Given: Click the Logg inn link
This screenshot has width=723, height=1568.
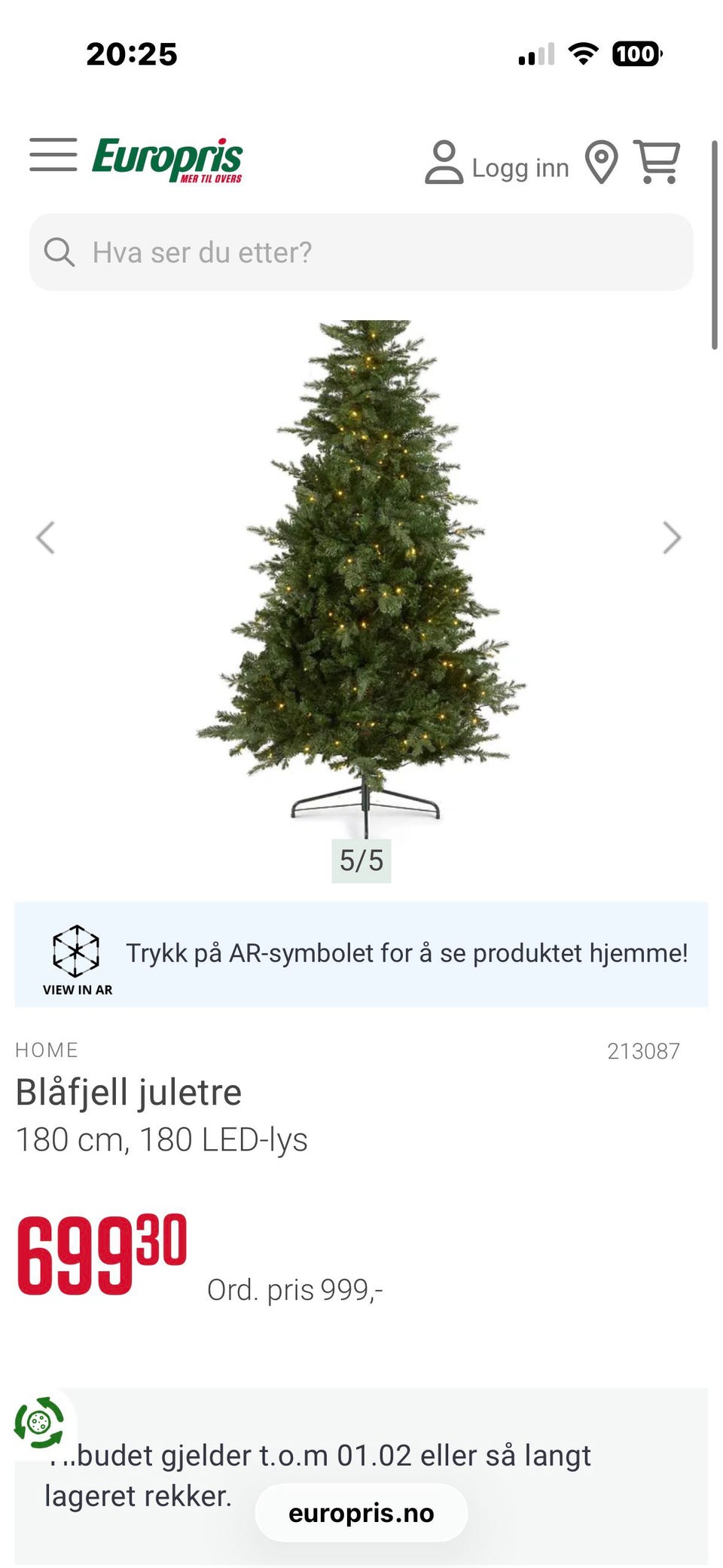Looking at the screenshot, I should [x=520, y=167].
